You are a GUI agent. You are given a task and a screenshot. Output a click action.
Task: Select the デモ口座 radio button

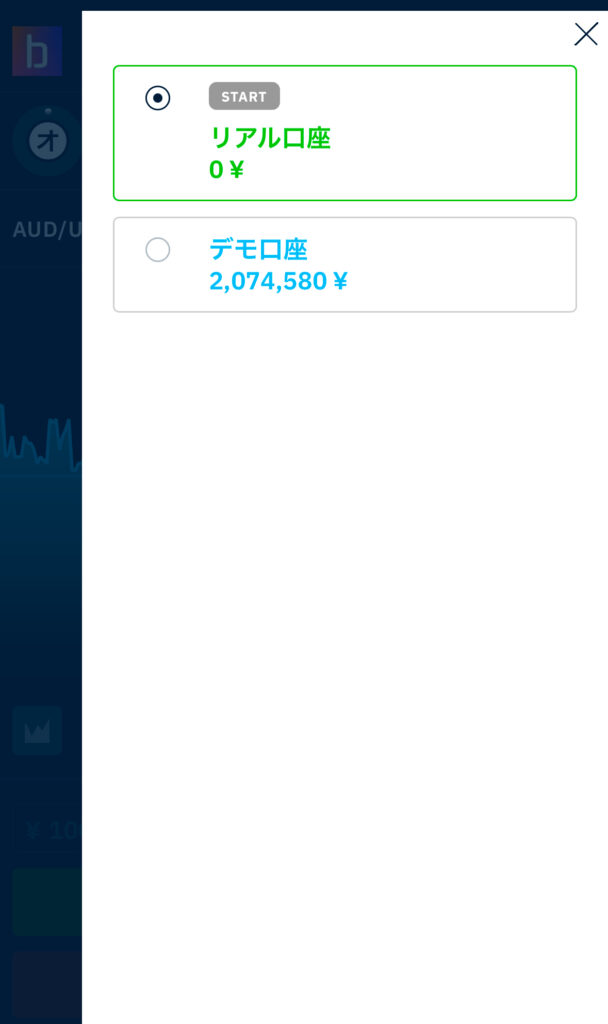coord(157,249)
